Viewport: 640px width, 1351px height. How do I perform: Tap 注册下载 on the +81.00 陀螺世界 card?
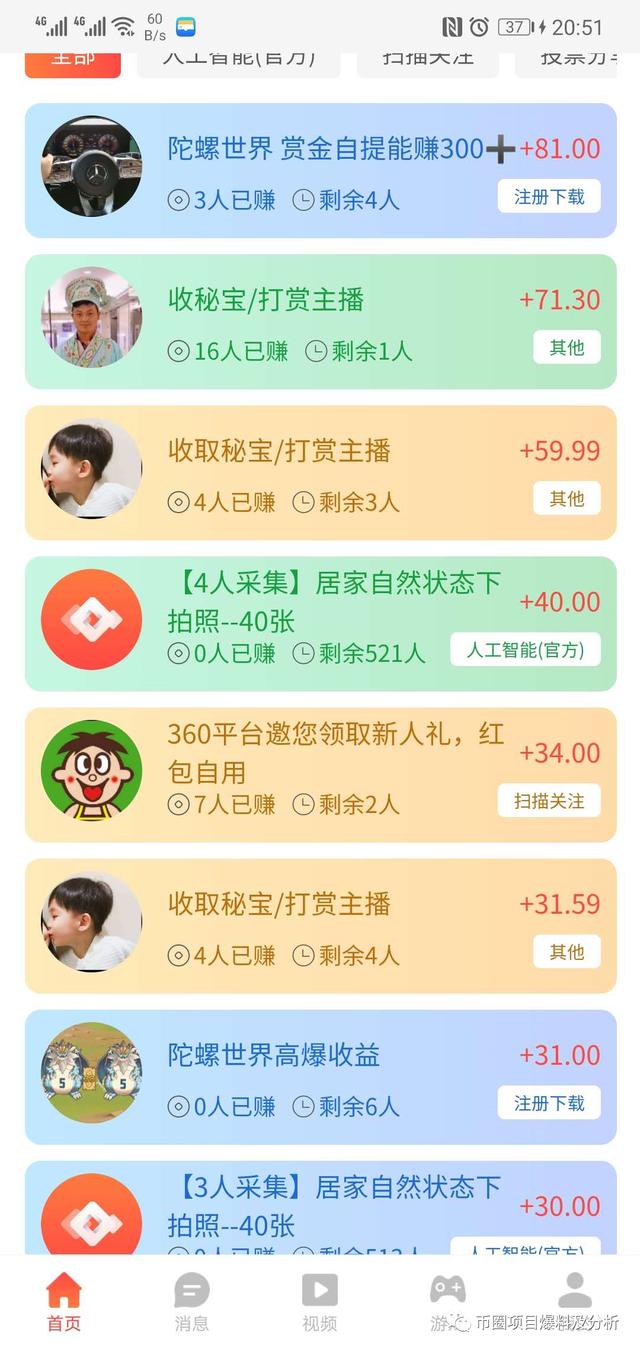549,197
